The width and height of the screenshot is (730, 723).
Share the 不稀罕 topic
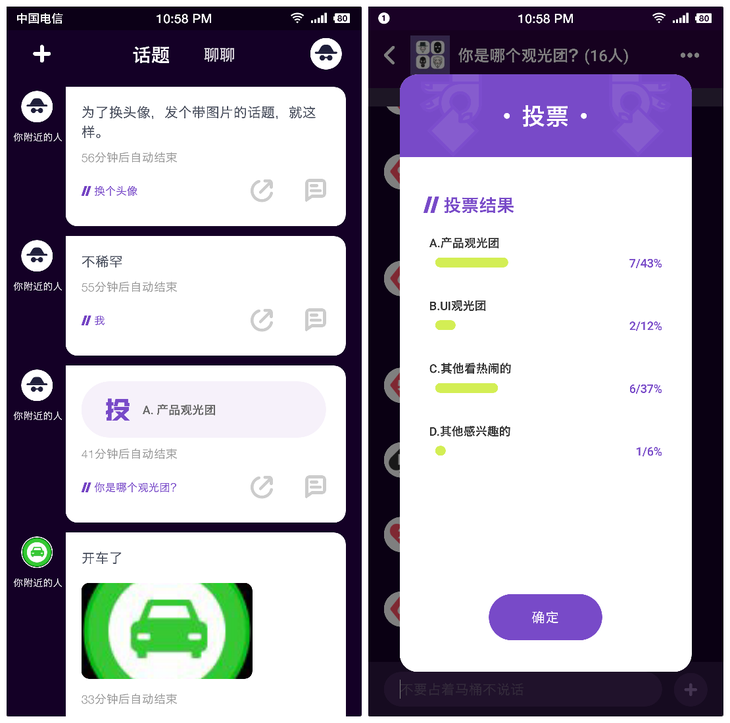[x=262, y=320]
